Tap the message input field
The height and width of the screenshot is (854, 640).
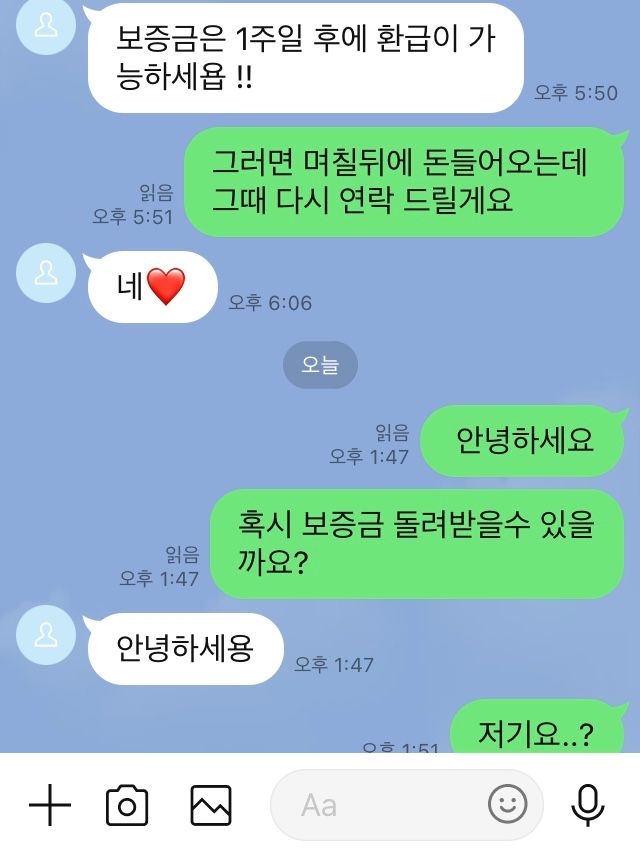(380, 805)
